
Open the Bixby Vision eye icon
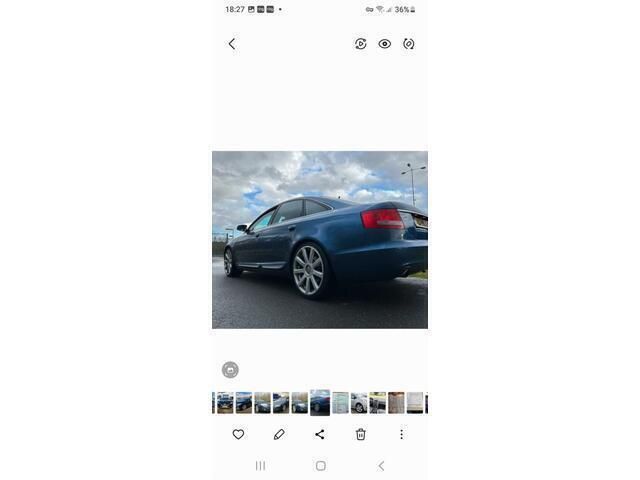coord(385,44)
